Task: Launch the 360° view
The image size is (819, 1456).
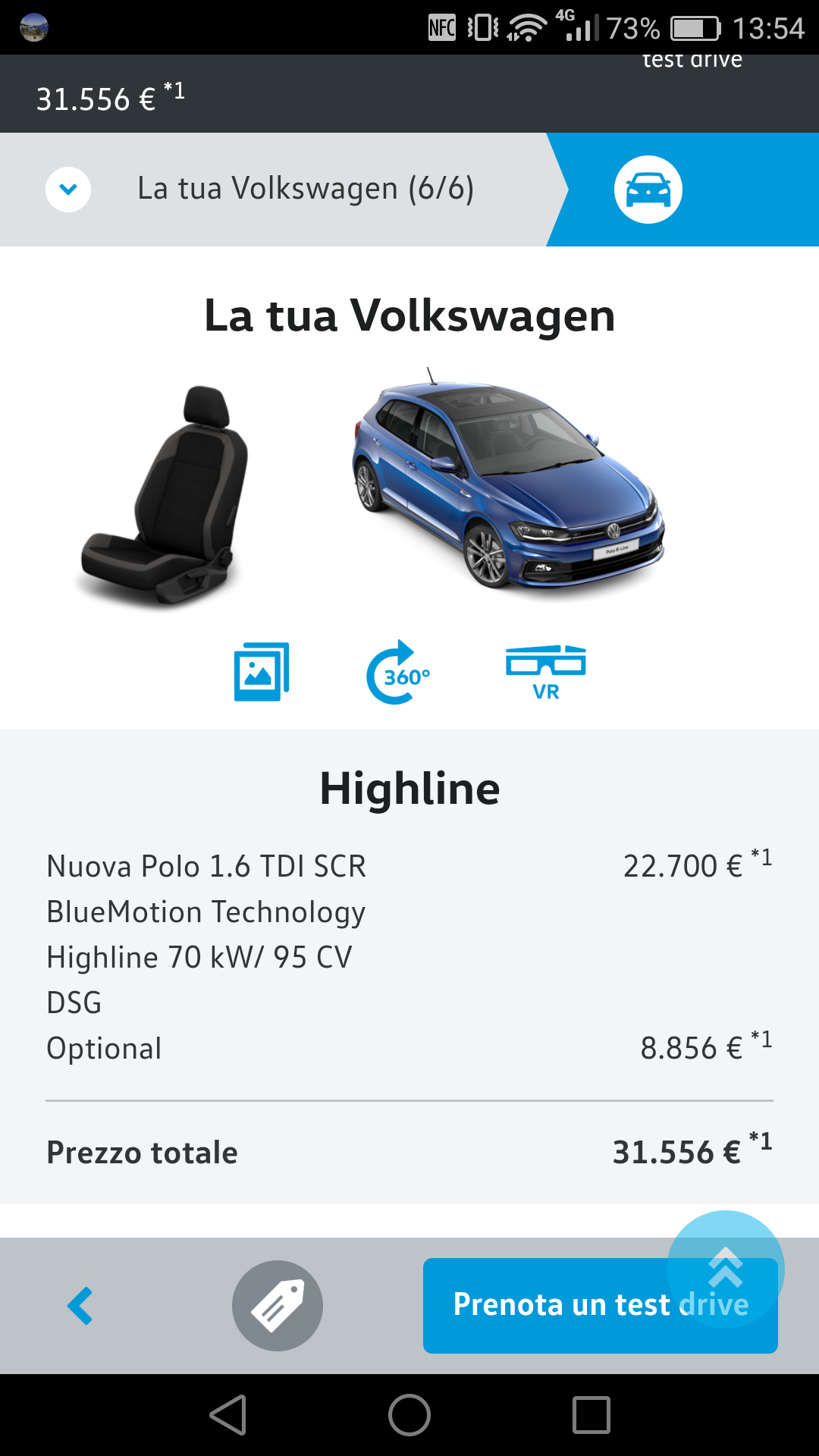Action: click(398, 673)
